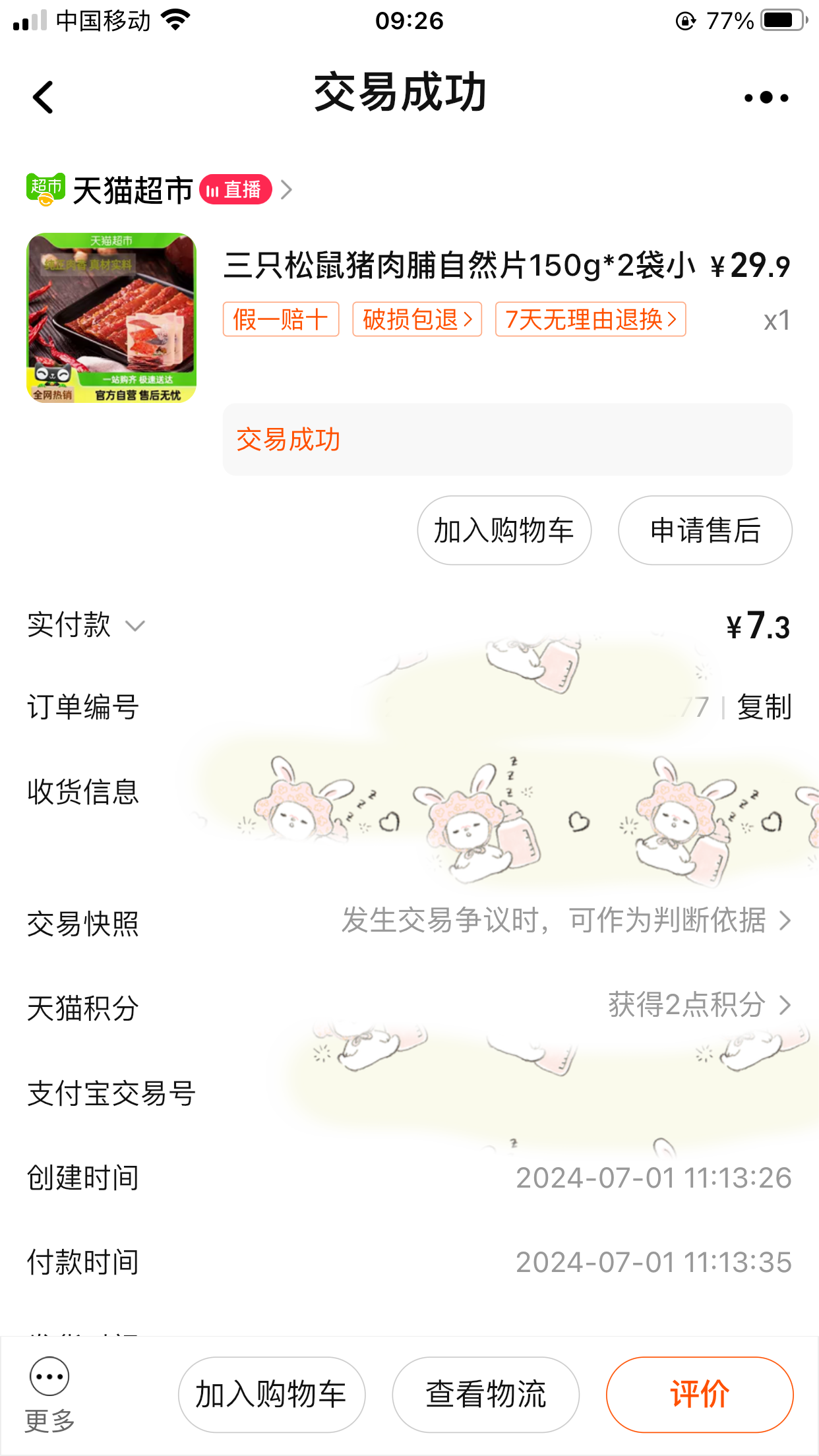819x1456 pixels.
Task: Write a review with 评价
Action: pos(700,1395)
